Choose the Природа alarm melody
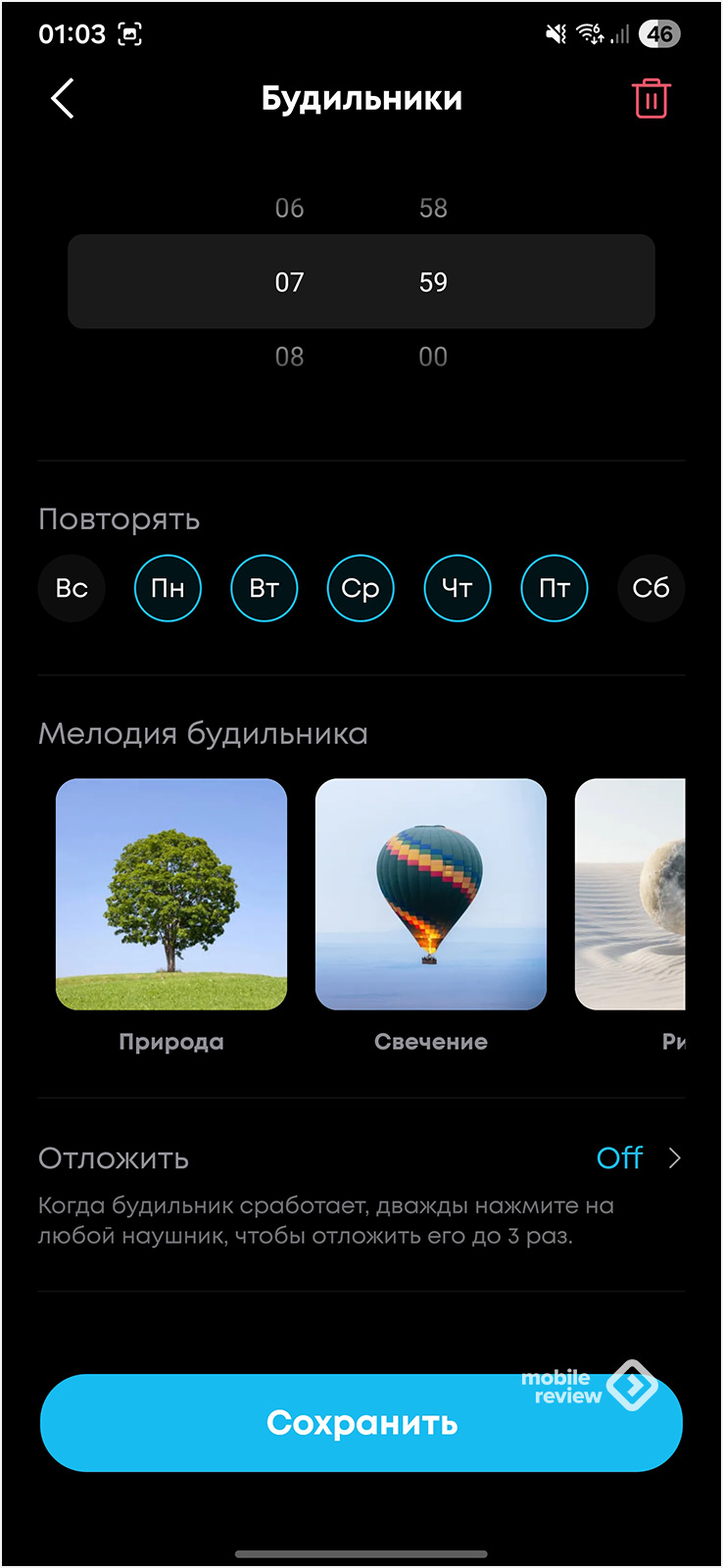This screenshot has height=1568, width=723. coord(171,894)
